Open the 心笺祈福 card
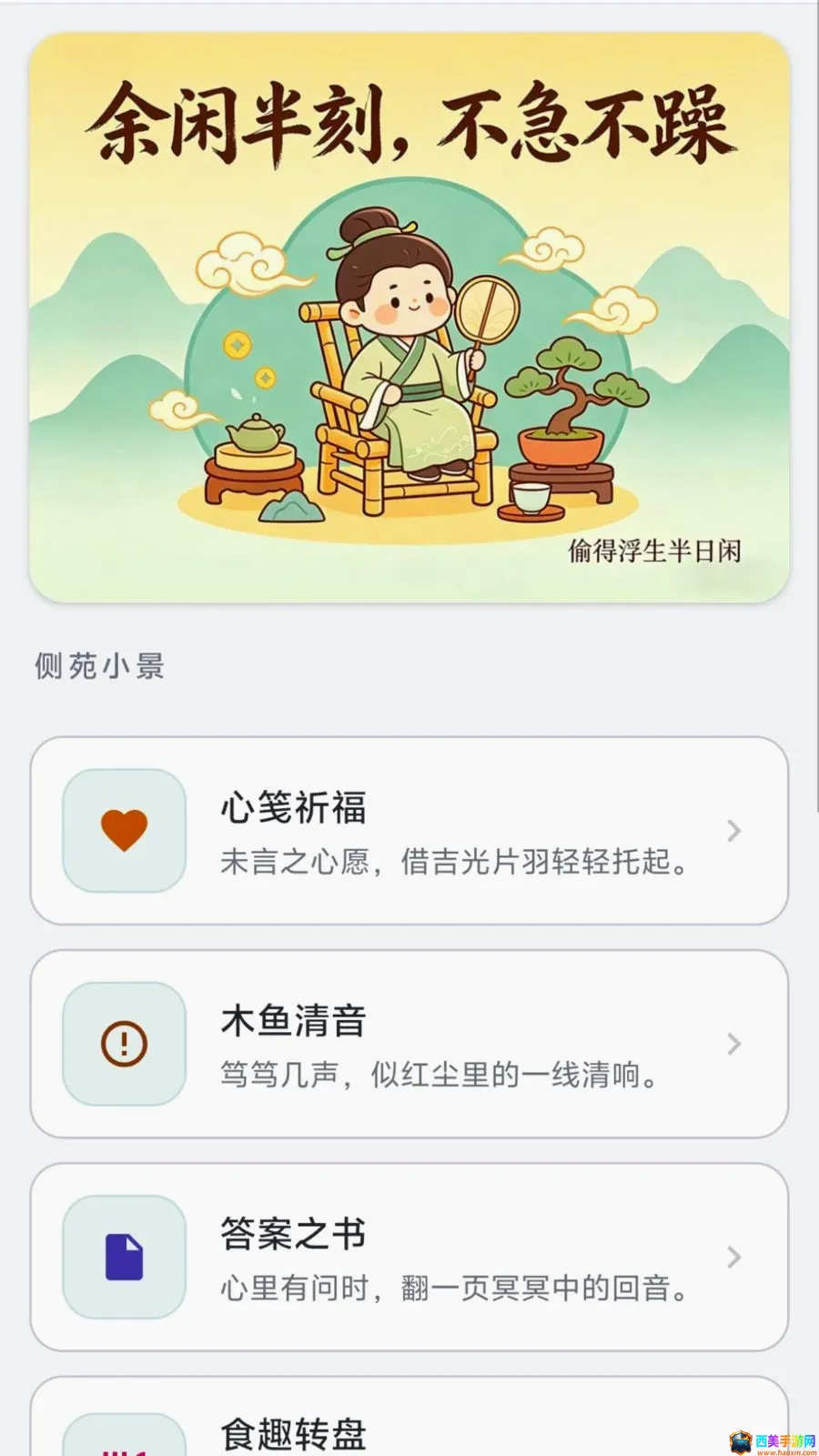The width and height of the screenshot is (819, 1456). [x=409, y=831]
